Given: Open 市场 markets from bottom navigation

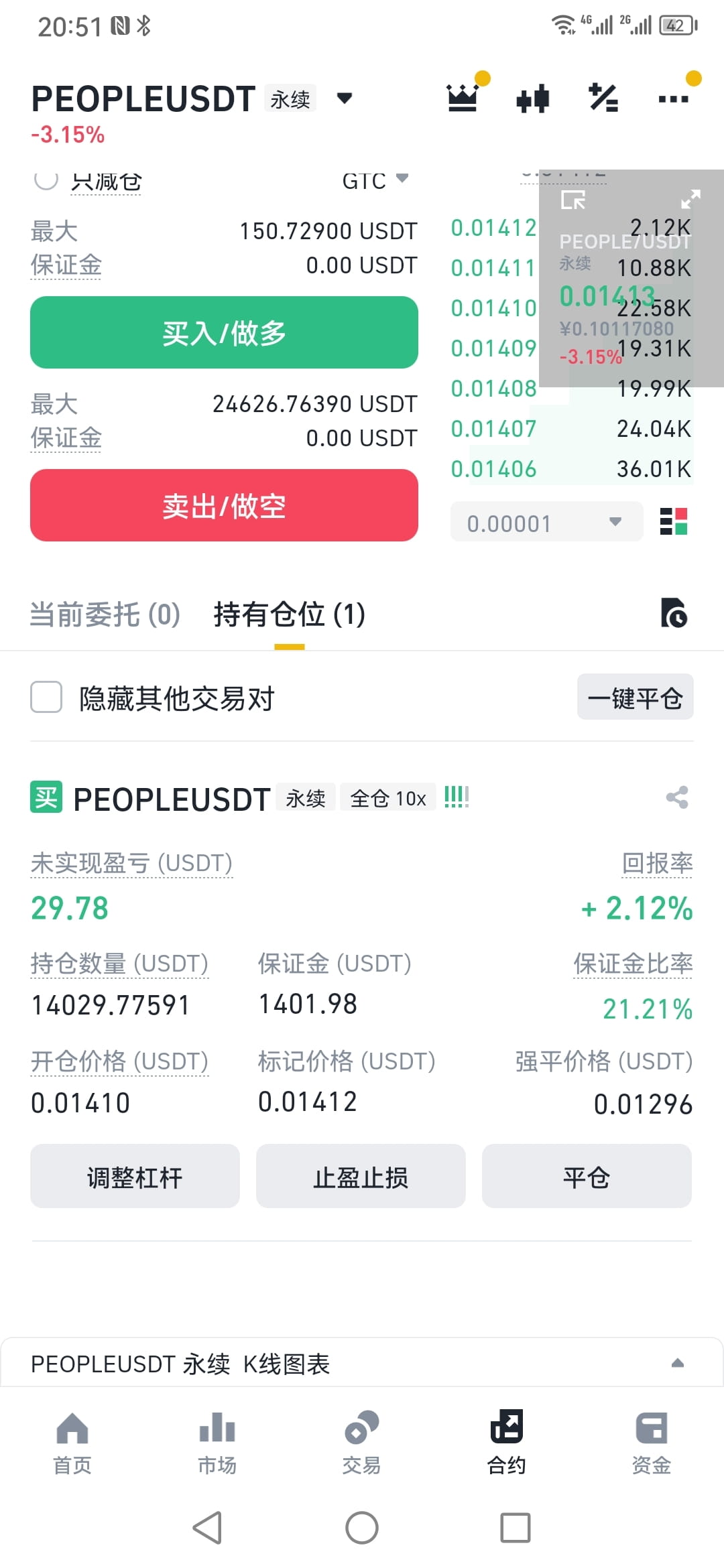Looking at the screenshot, I should click(x=217, y=1441).
